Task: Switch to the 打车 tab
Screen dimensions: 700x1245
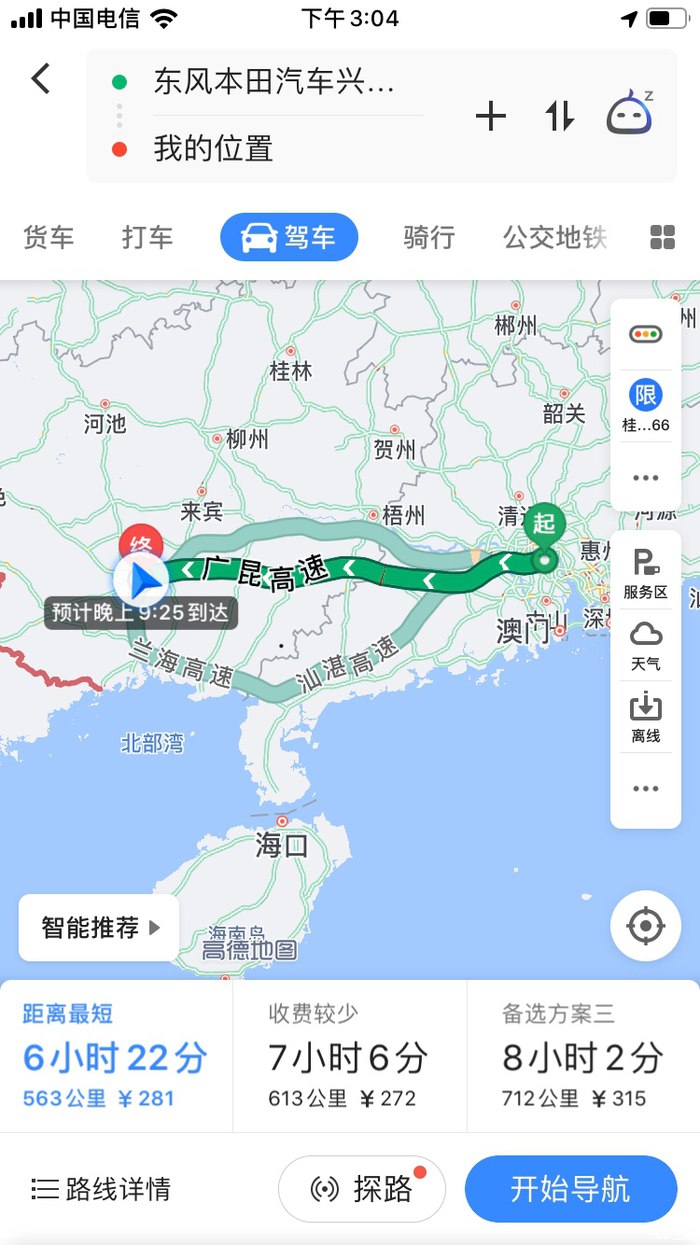Action: click(x=147, y=237)
